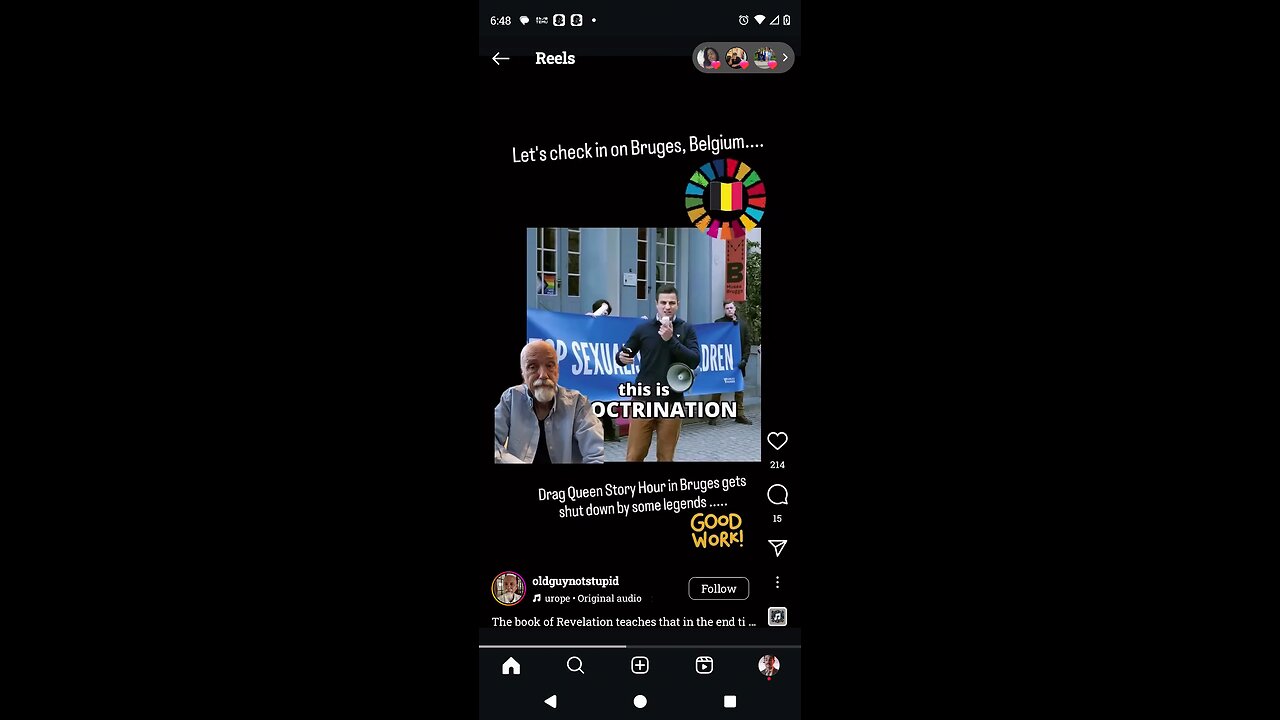Open oldguynotstupid's profile picture

click(x=508, y=589)
